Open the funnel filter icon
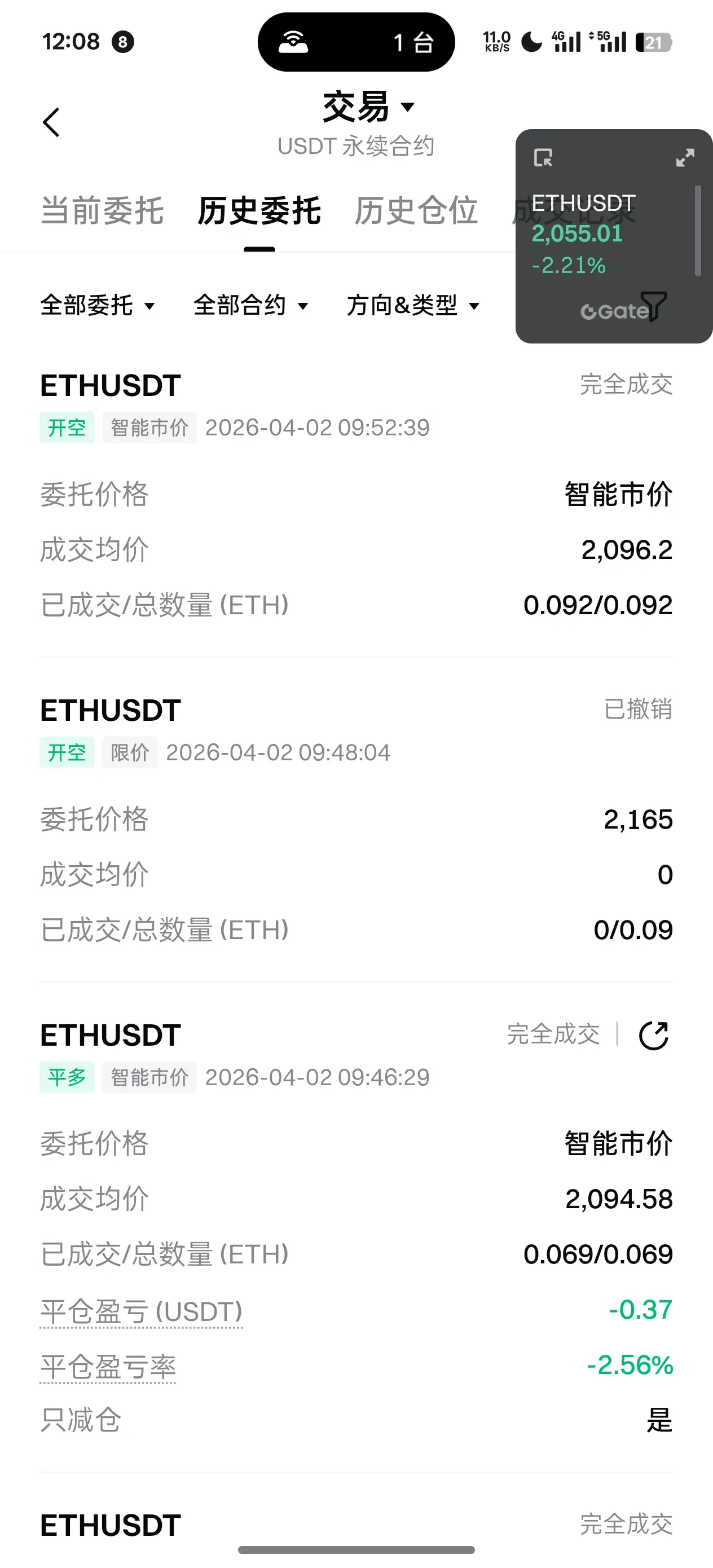This screenshot has width=713, height=1568. point(654,306)
